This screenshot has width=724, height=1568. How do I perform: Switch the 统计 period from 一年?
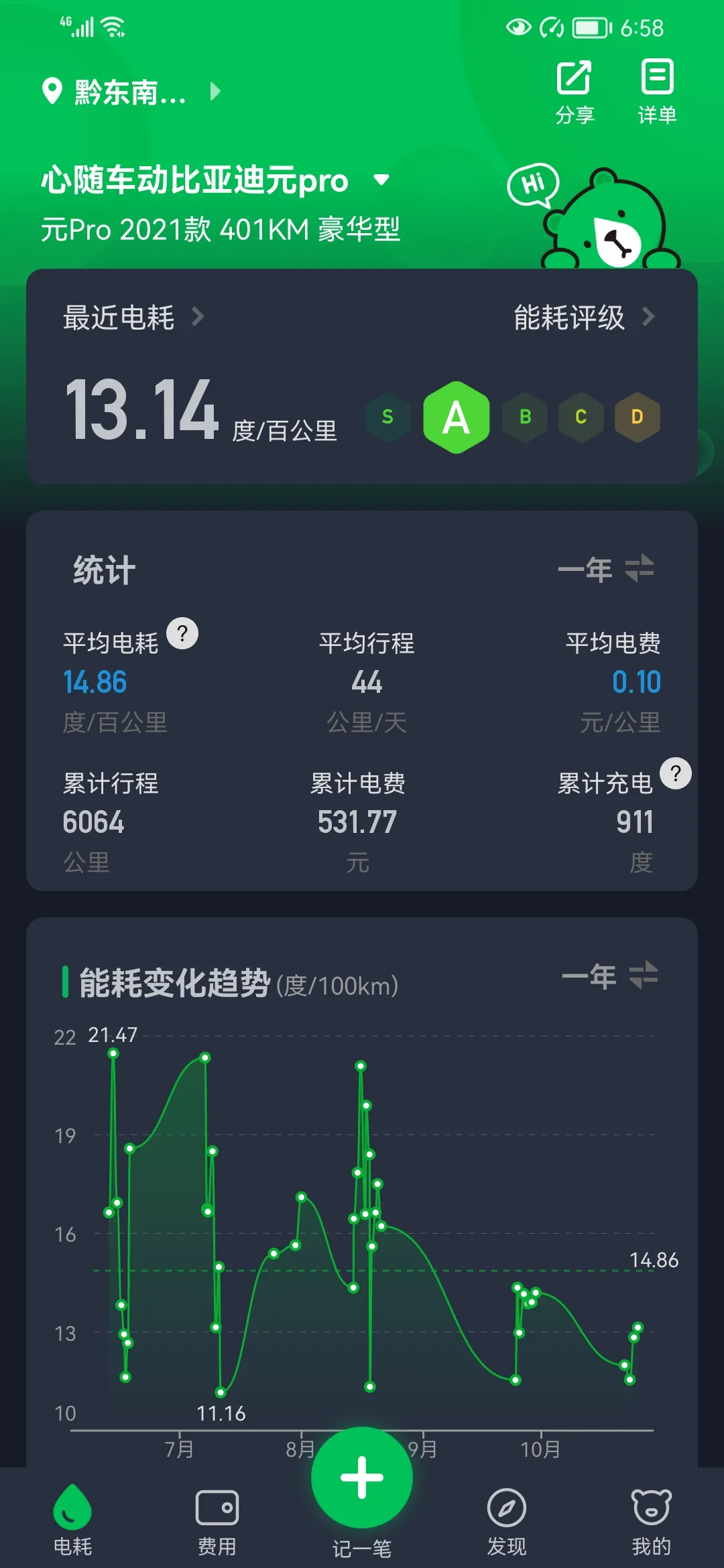605,570
